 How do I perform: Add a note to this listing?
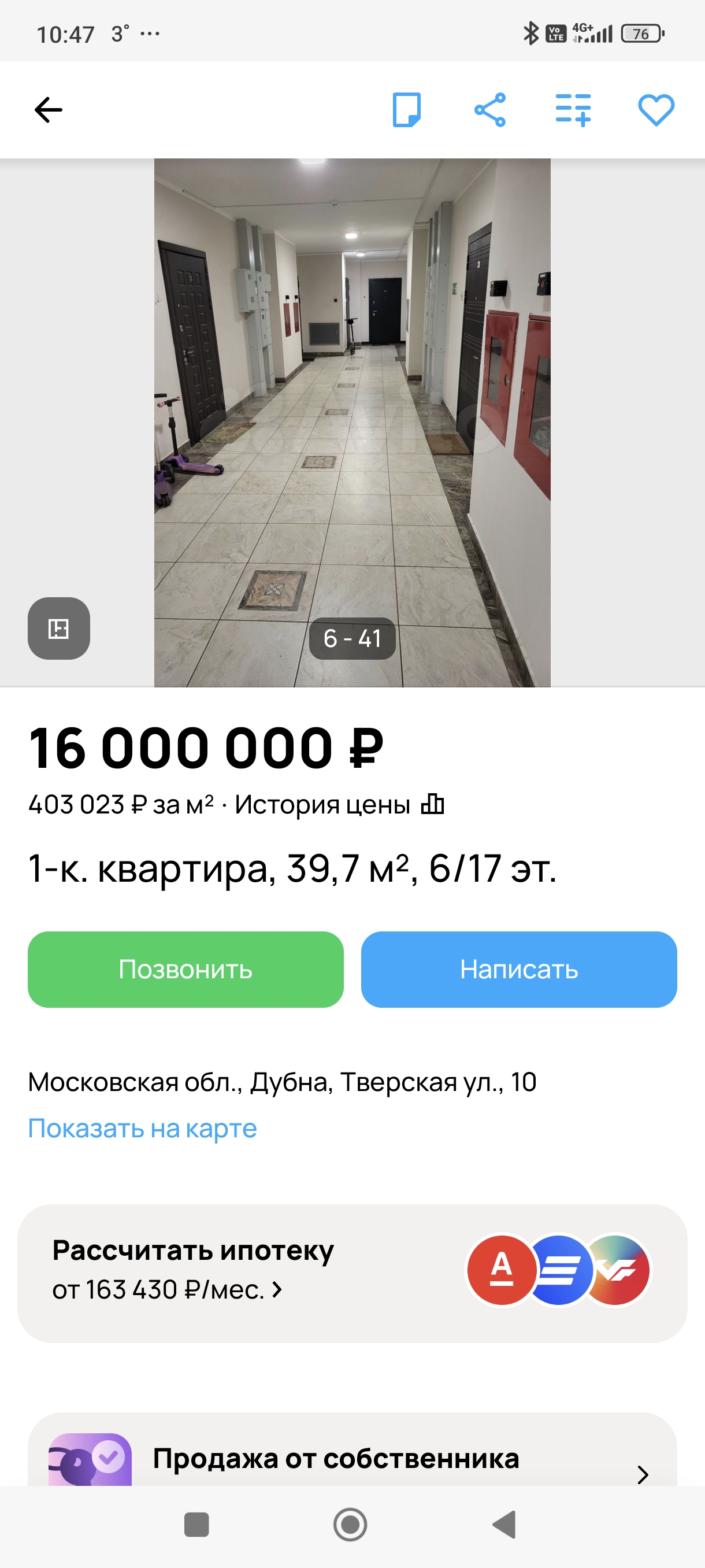point(406,110)
